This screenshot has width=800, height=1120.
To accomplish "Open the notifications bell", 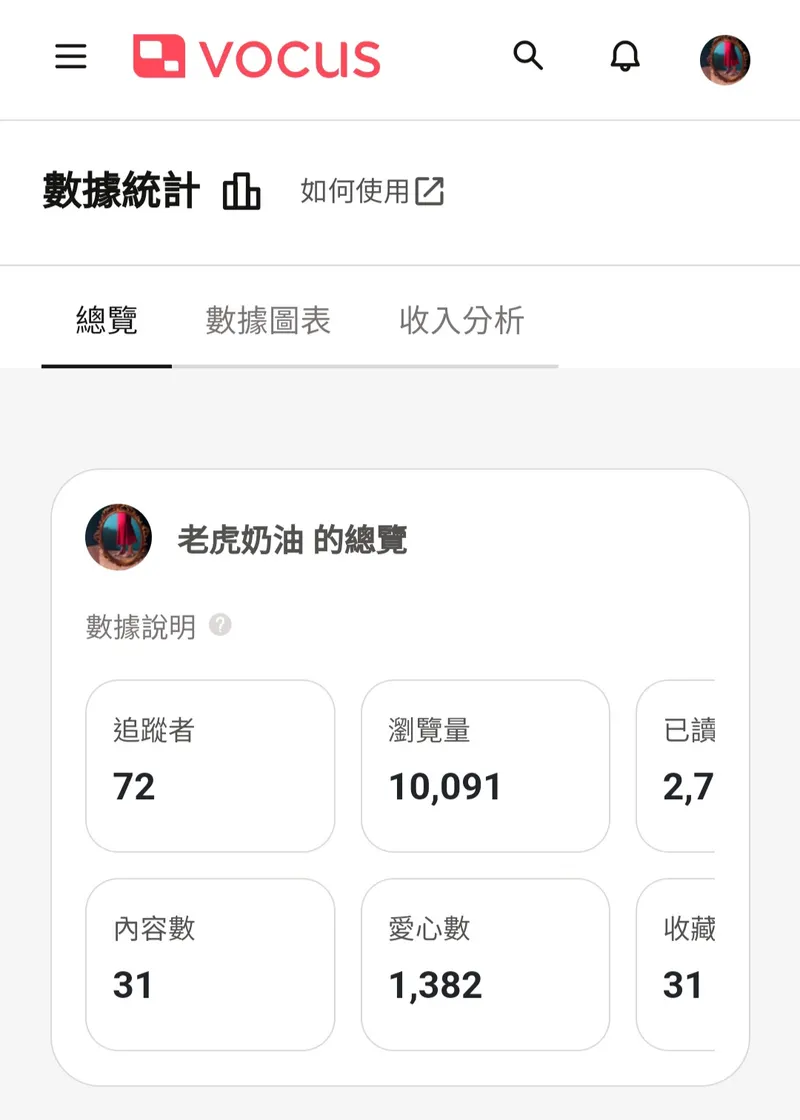I will click(x=625, y=57).
